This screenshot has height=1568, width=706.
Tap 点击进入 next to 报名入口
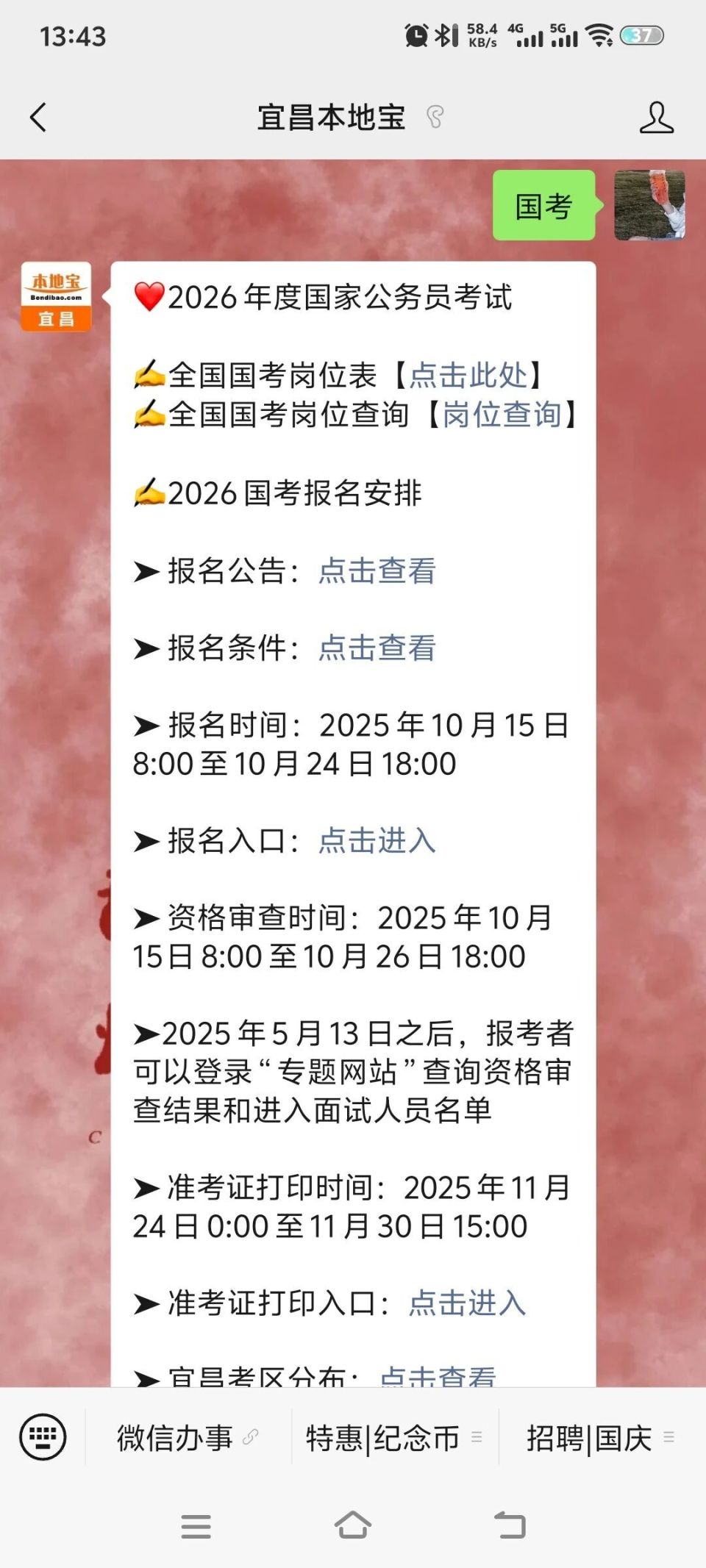tap(376, 842)
